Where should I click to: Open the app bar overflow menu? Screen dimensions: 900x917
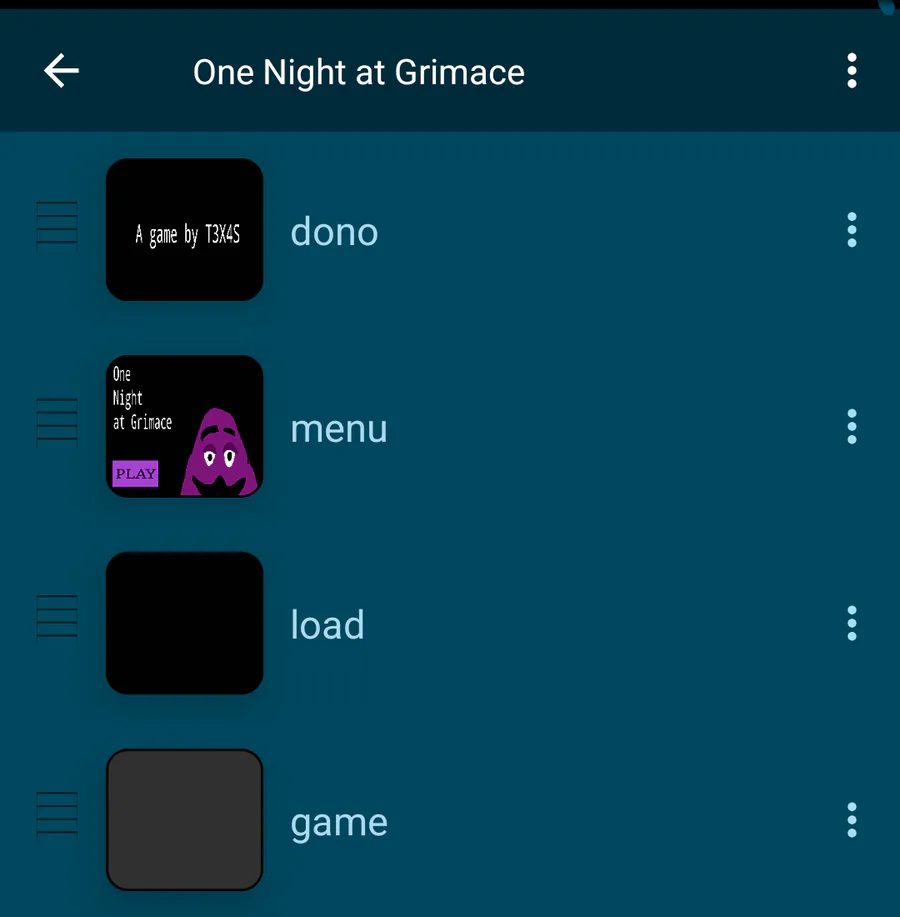pos(851,71)
